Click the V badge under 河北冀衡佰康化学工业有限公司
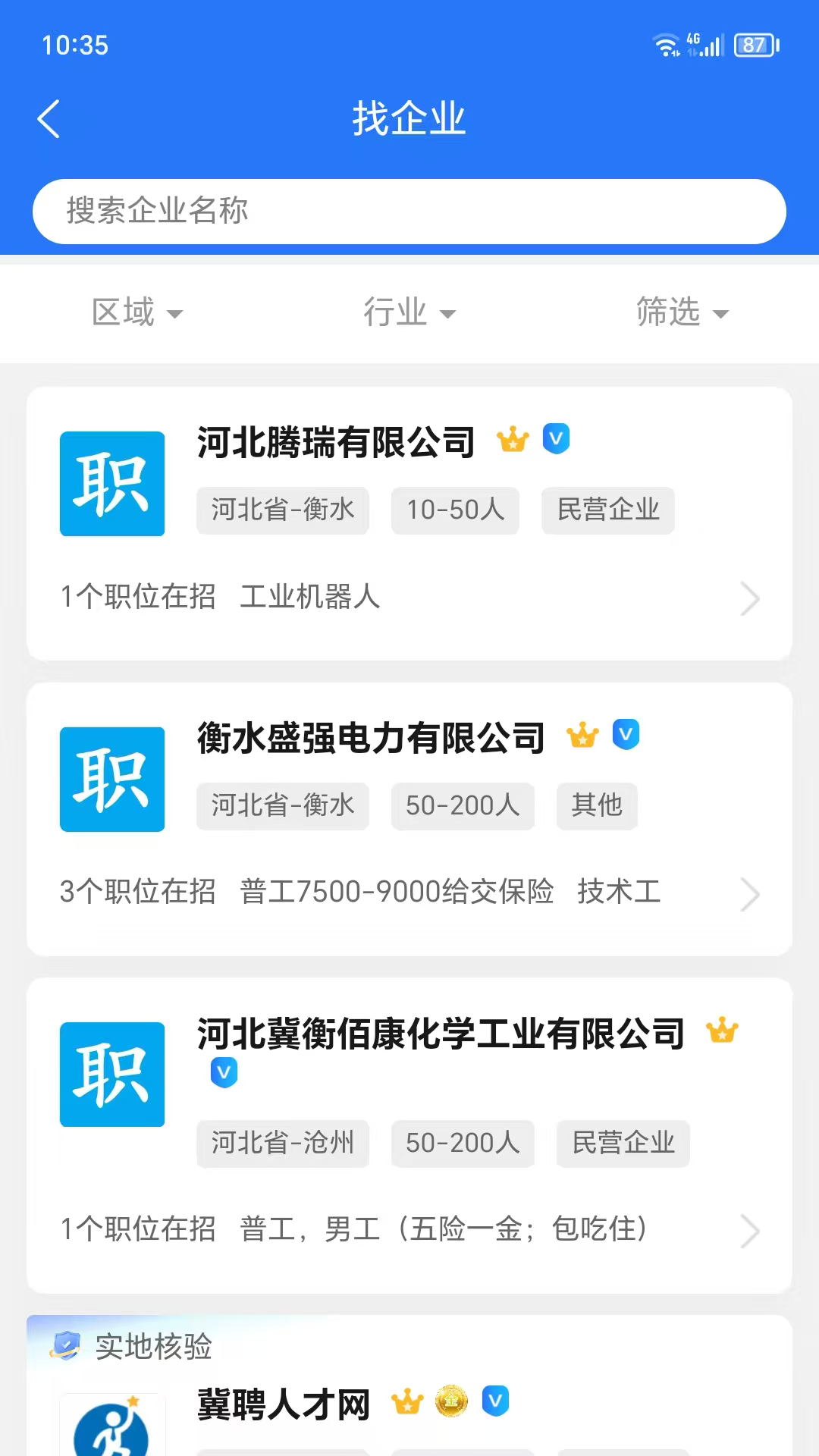The image size is (819, 1456). click(x=224, y=1072)
